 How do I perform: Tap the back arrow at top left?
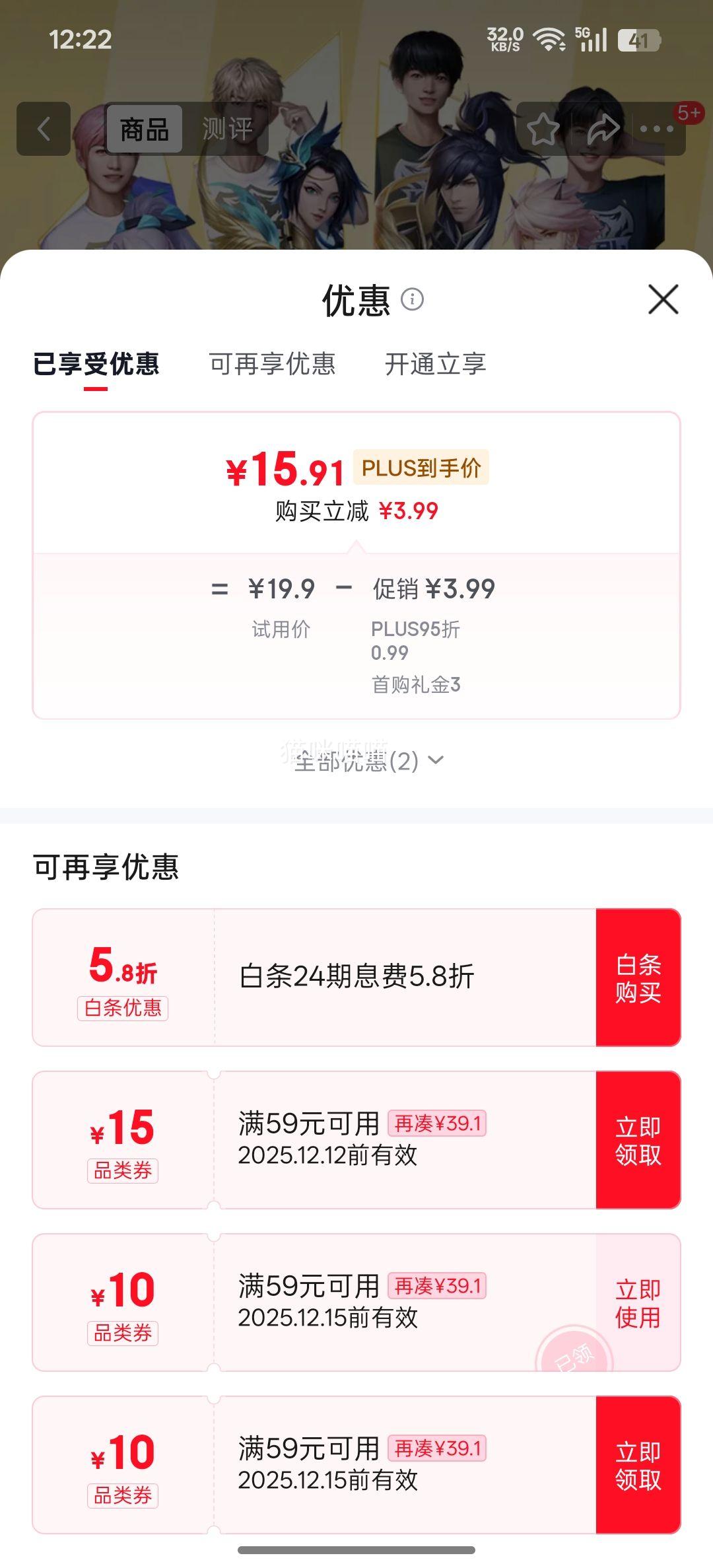44,129
